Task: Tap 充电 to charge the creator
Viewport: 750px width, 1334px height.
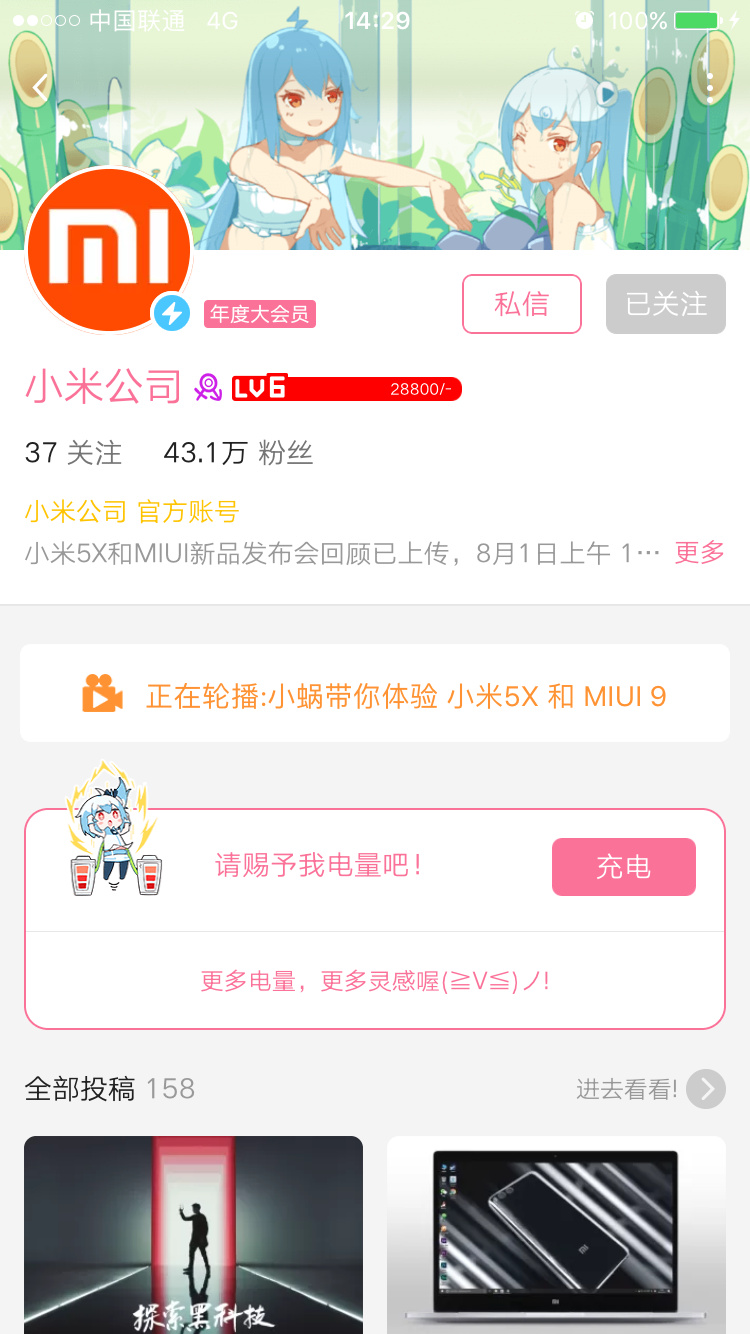Action: coord(623,867)
